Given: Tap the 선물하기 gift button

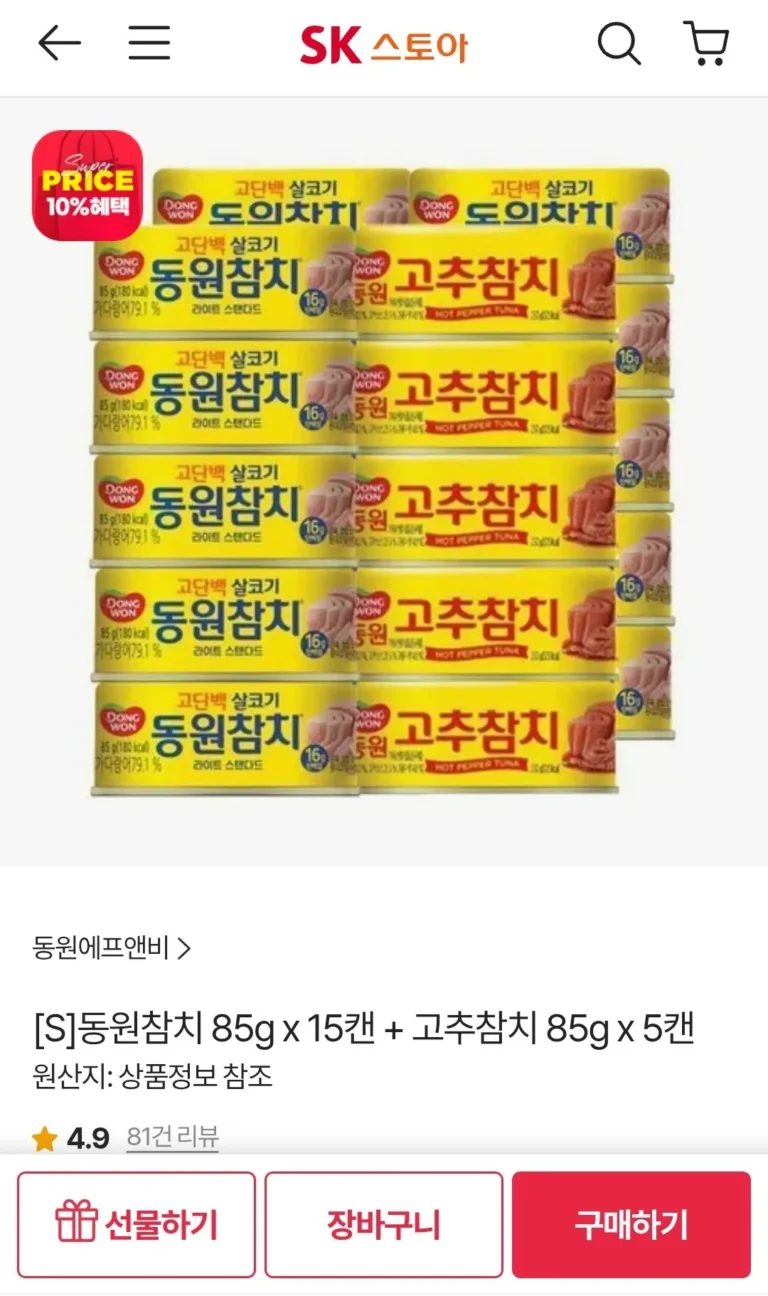Looking at the screenshot, I should pos(136,1225).
